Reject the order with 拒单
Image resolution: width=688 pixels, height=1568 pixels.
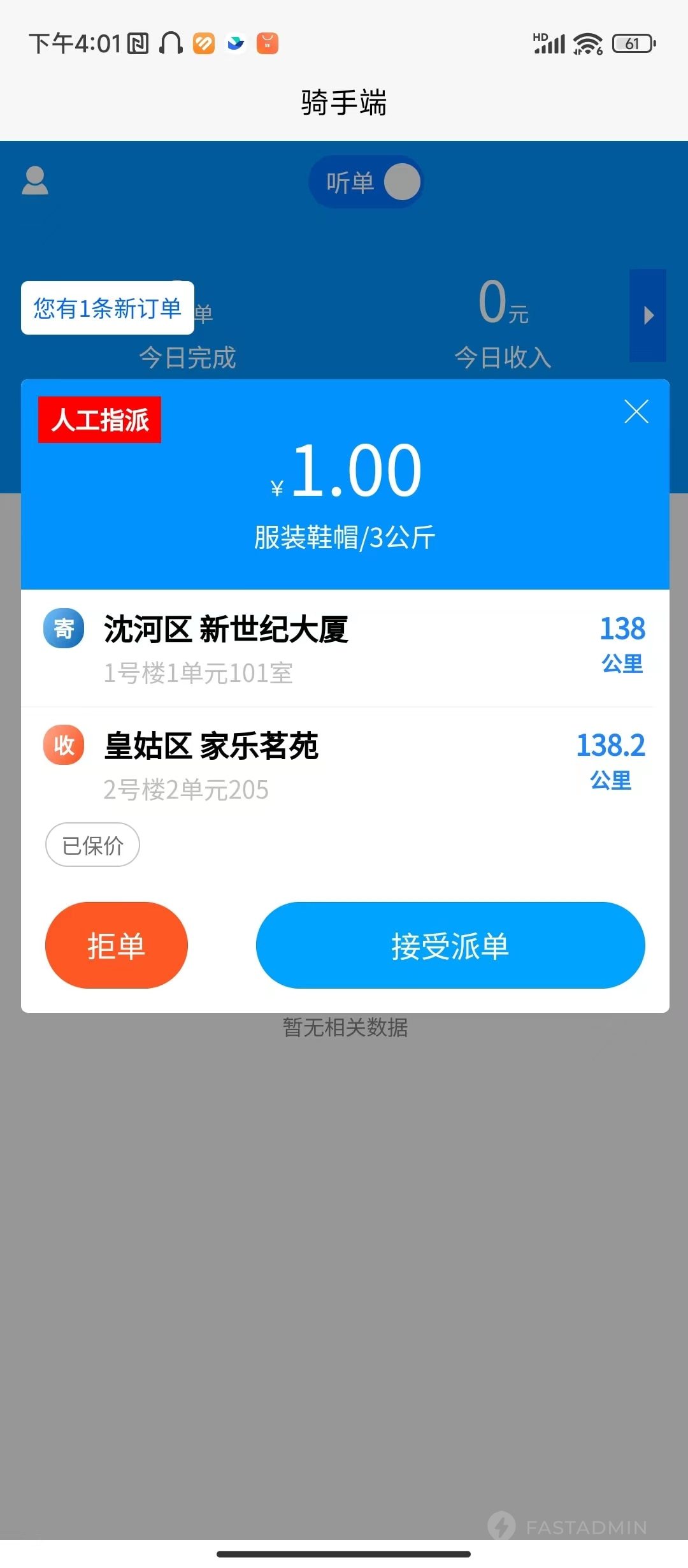click(x=117, y=945)
